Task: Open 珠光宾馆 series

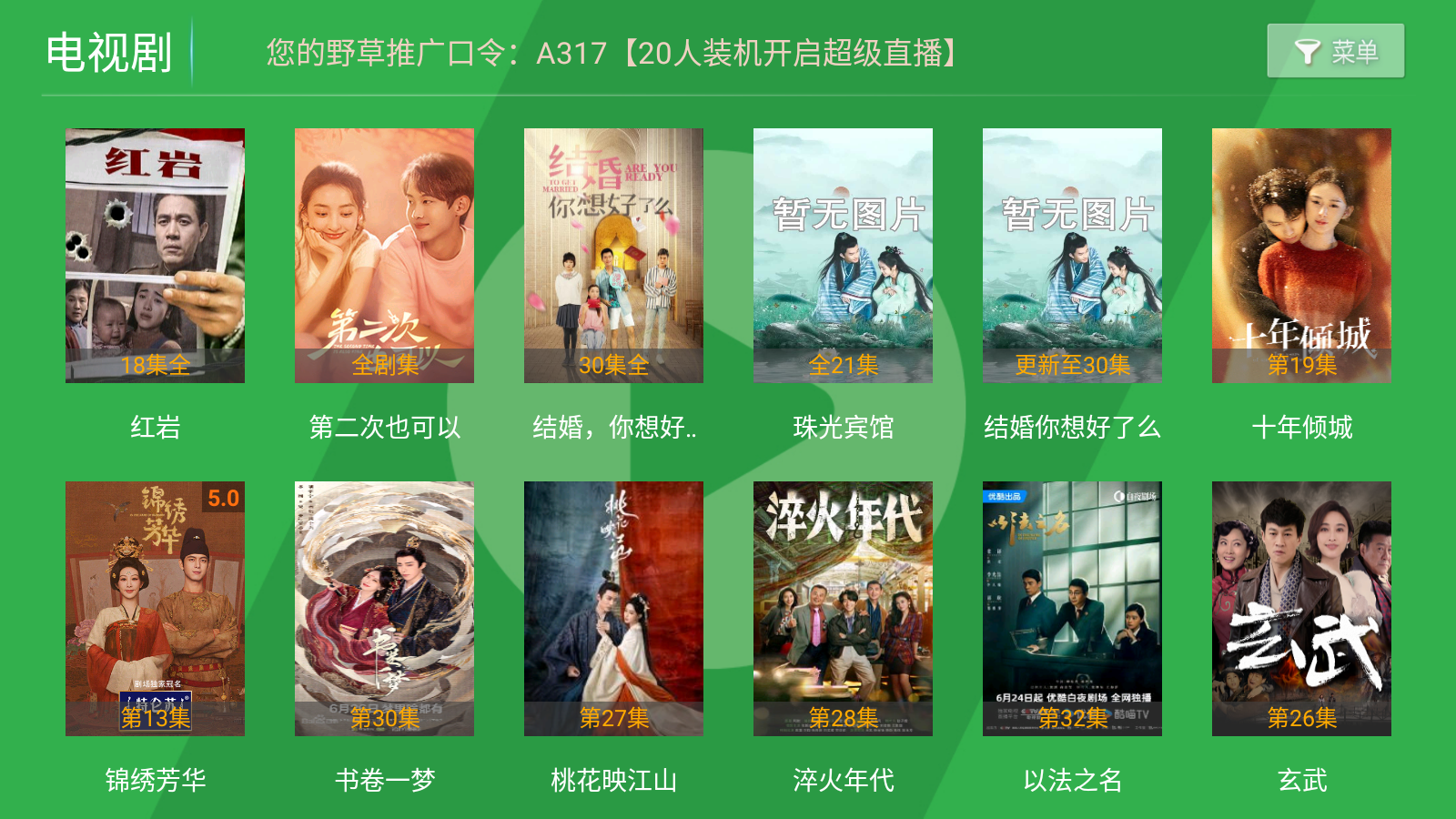Action: click(x=843, y=255)
